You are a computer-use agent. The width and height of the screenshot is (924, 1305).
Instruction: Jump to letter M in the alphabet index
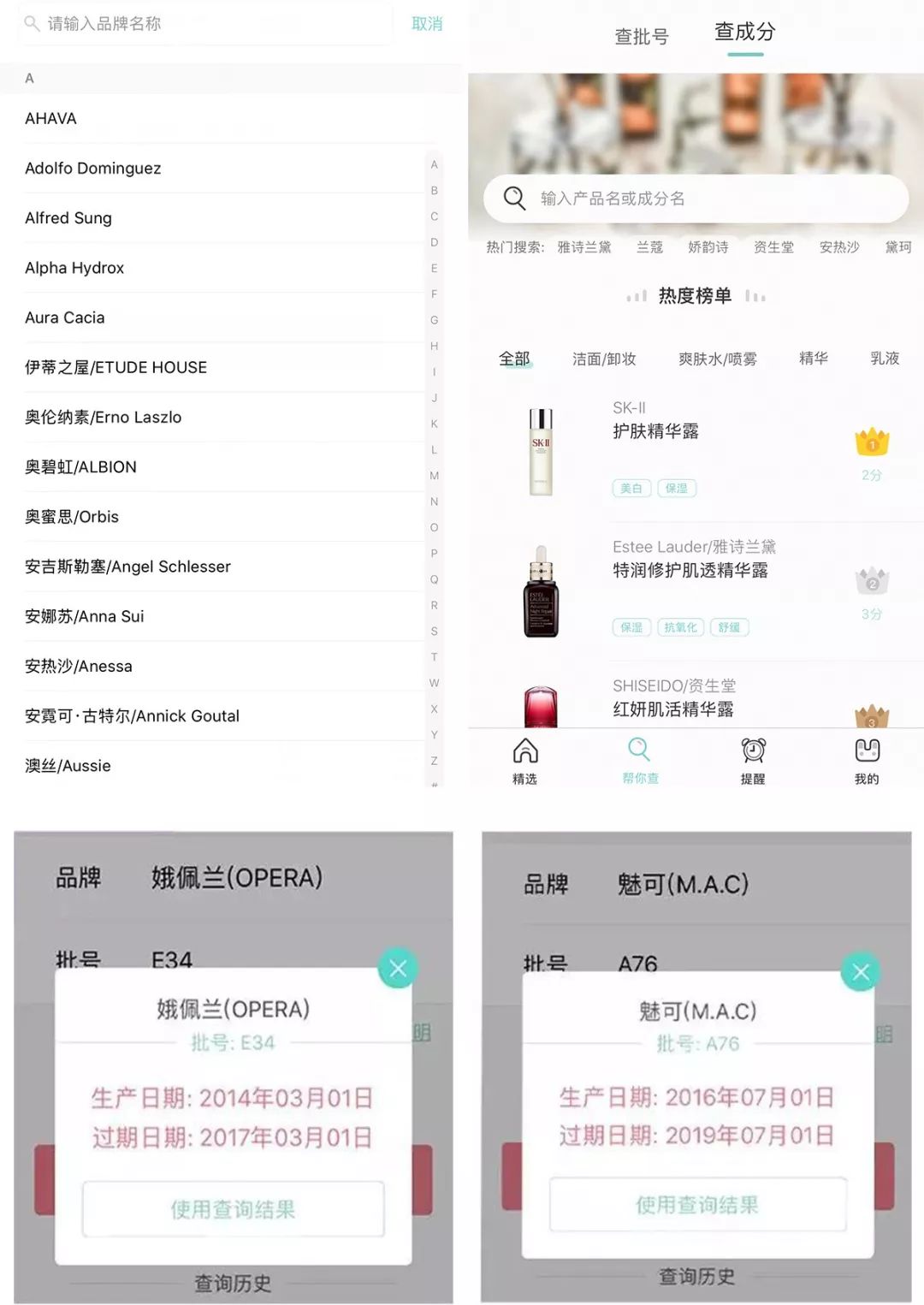[435, 476]
